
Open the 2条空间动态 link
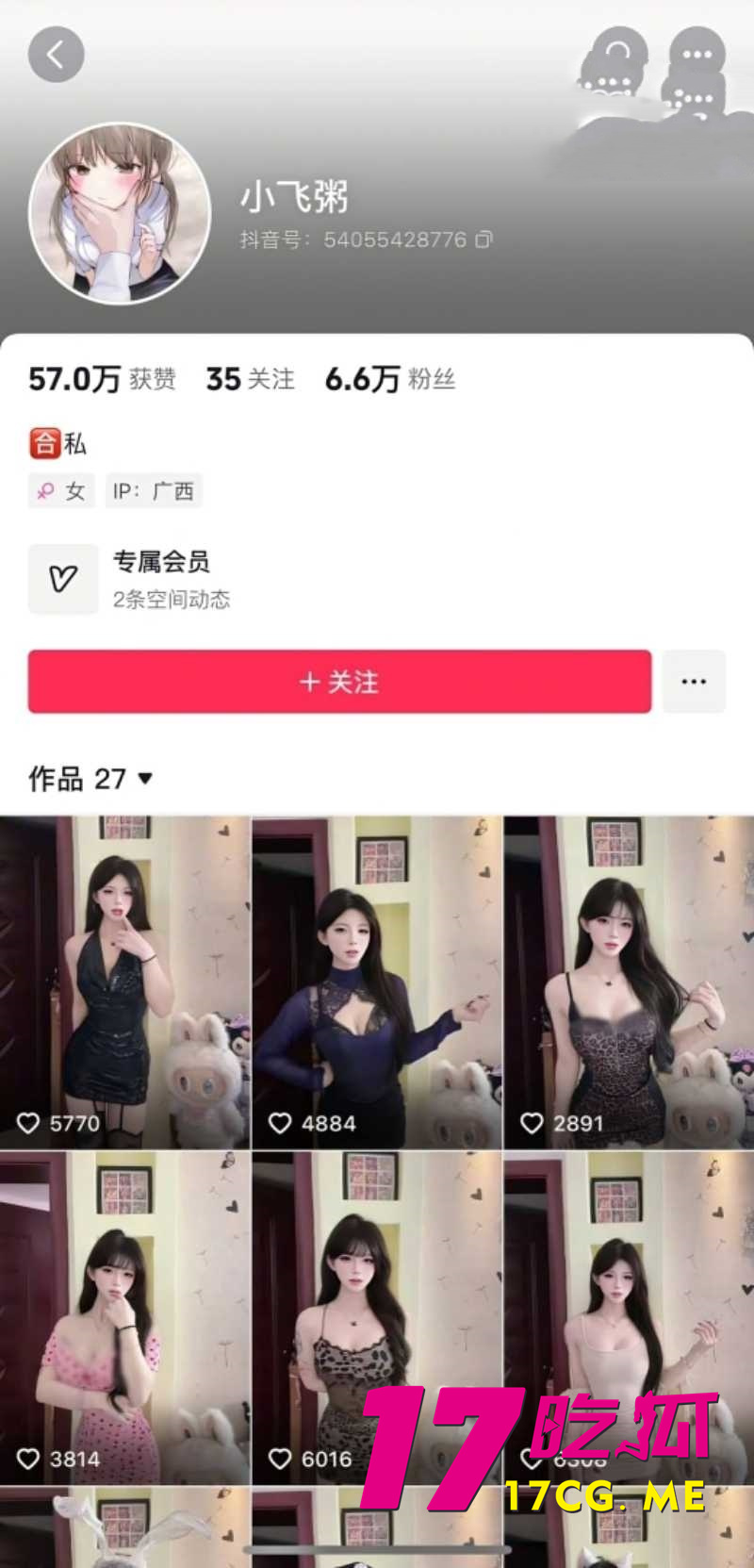(x=172, y=600)
